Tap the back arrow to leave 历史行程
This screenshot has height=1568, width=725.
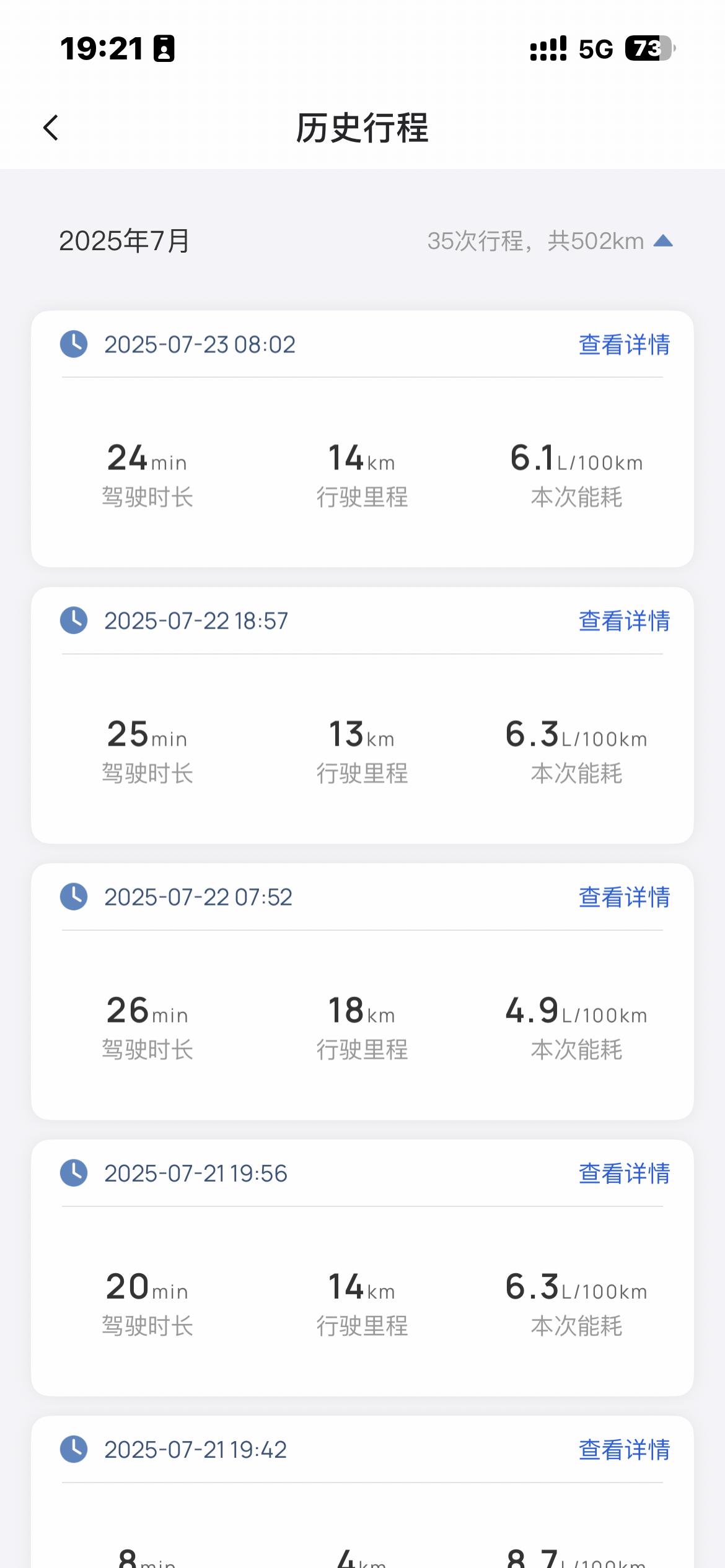click(x=50, y=128)
